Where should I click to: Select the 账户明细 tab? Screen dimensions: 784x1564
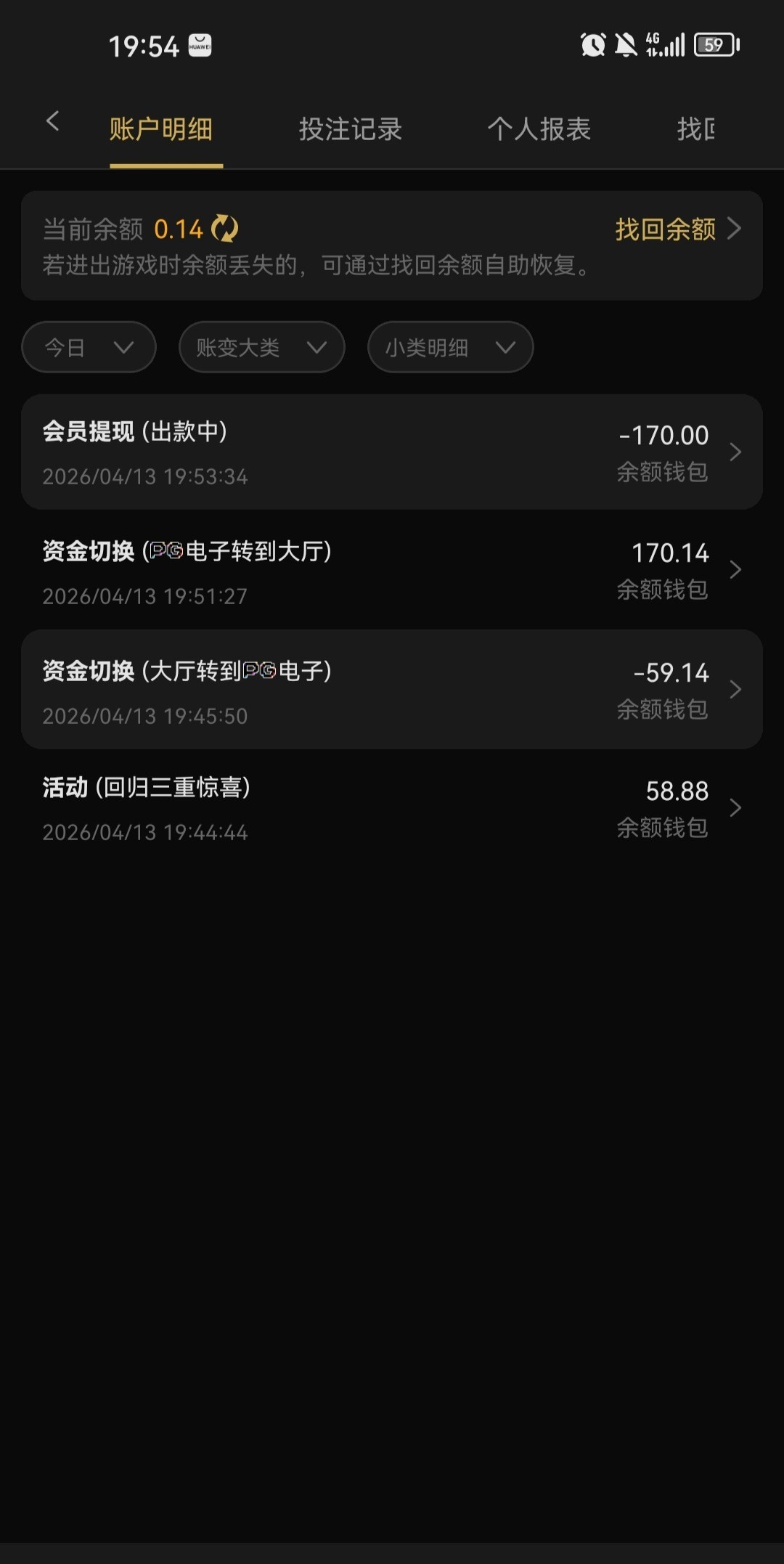tap(161, 129)
